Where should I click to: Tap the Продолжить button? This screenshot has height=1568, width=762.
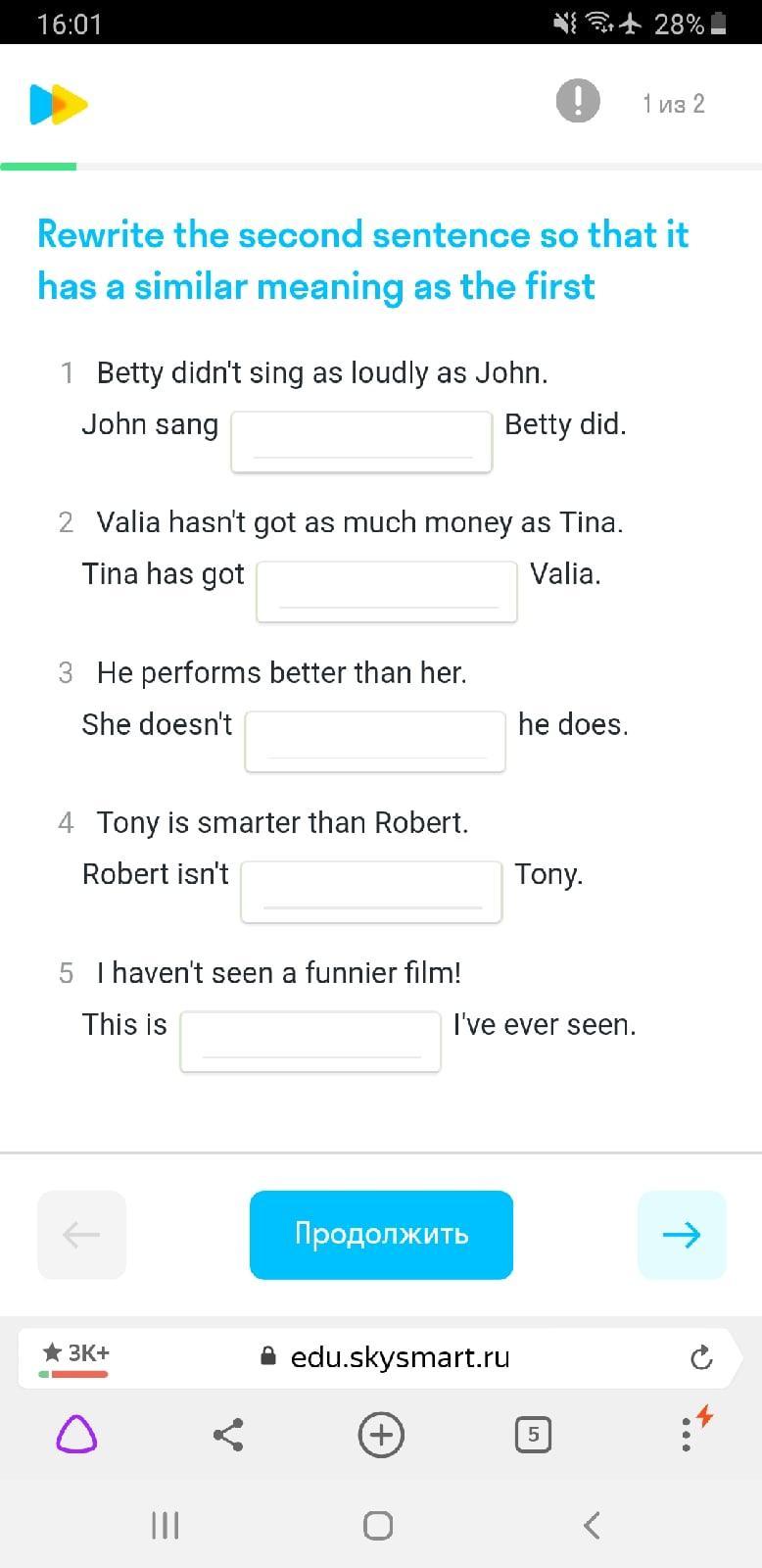pos(381,1234)
